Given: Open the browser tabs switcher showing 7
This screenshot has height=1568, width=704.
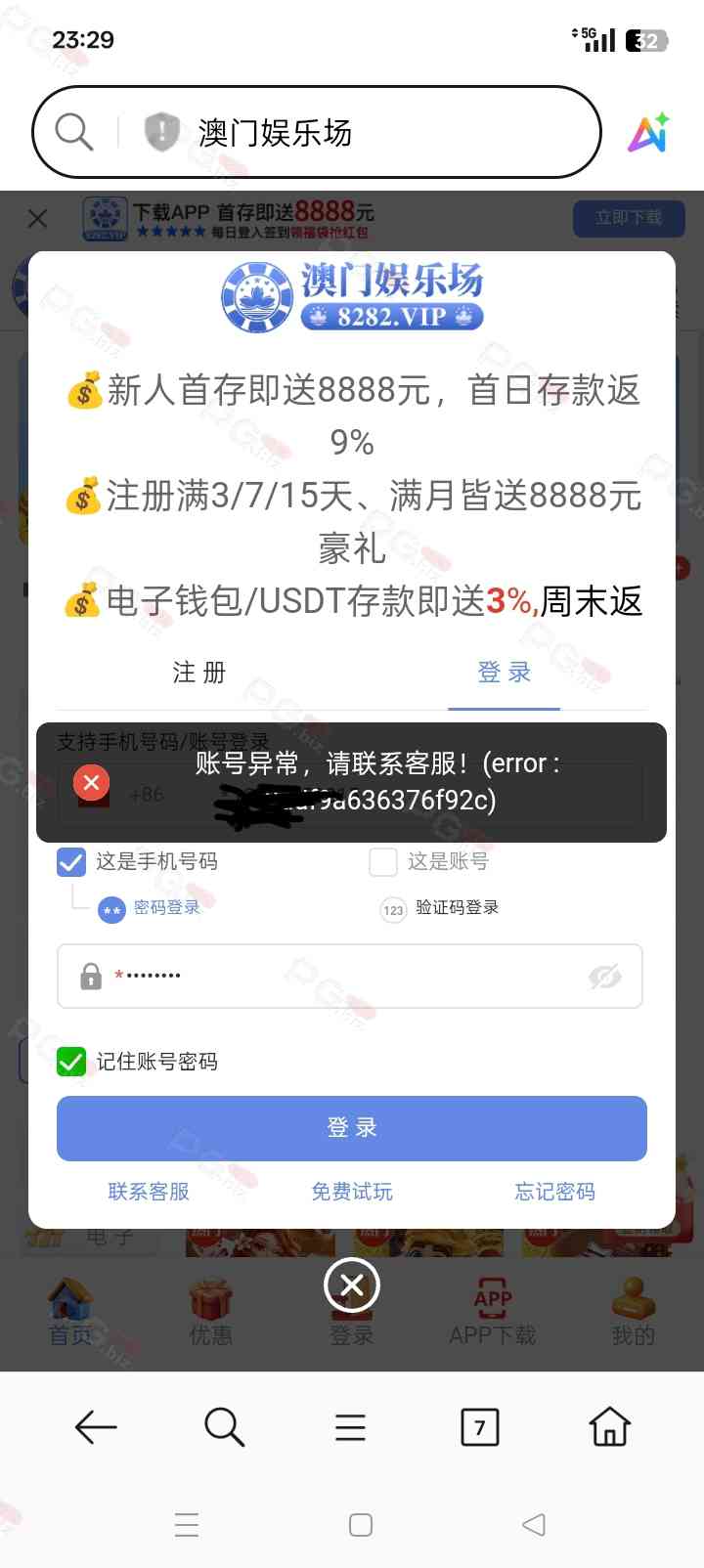Looking at the screenshot, I should (480, 1427).
